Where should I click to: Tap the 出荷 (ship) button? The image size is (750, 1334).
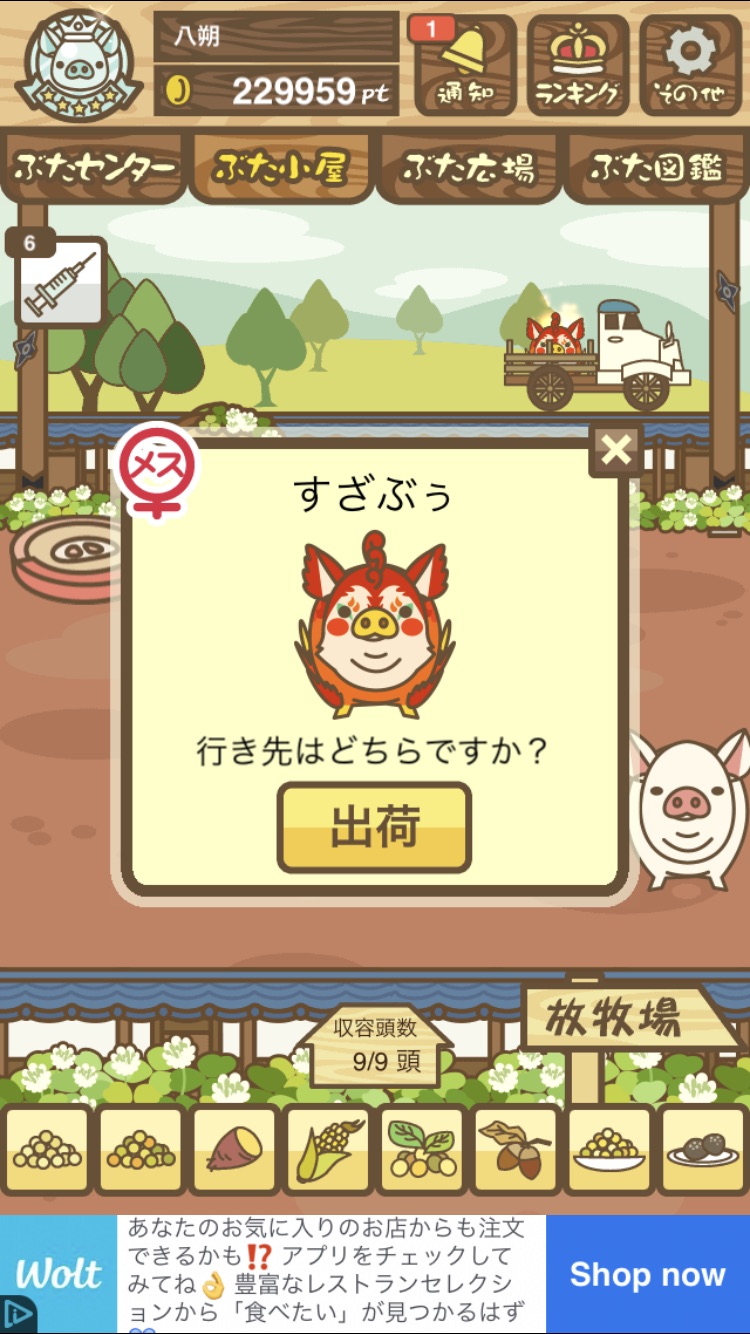point(374,827)
